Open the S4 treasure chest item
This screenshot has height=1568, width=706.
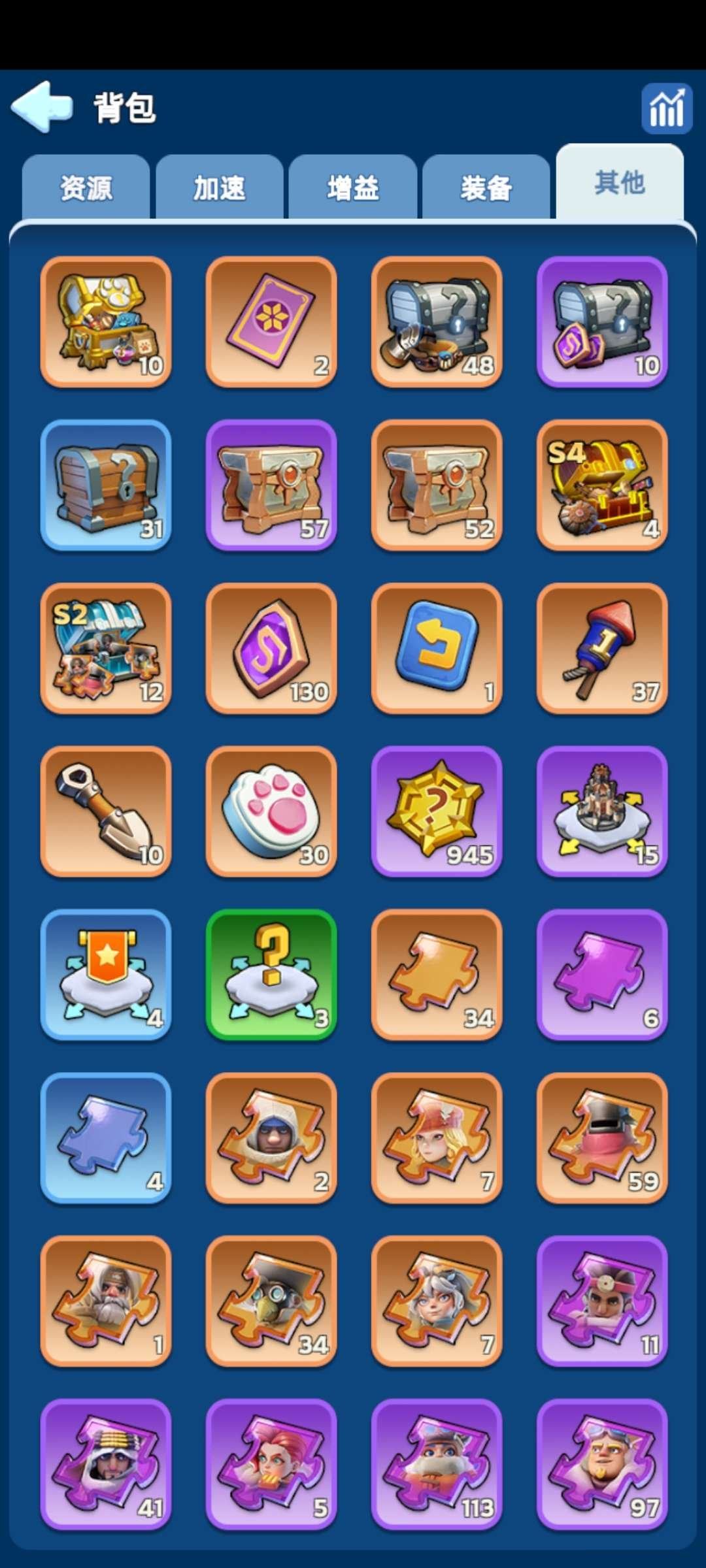pos(602,485)
